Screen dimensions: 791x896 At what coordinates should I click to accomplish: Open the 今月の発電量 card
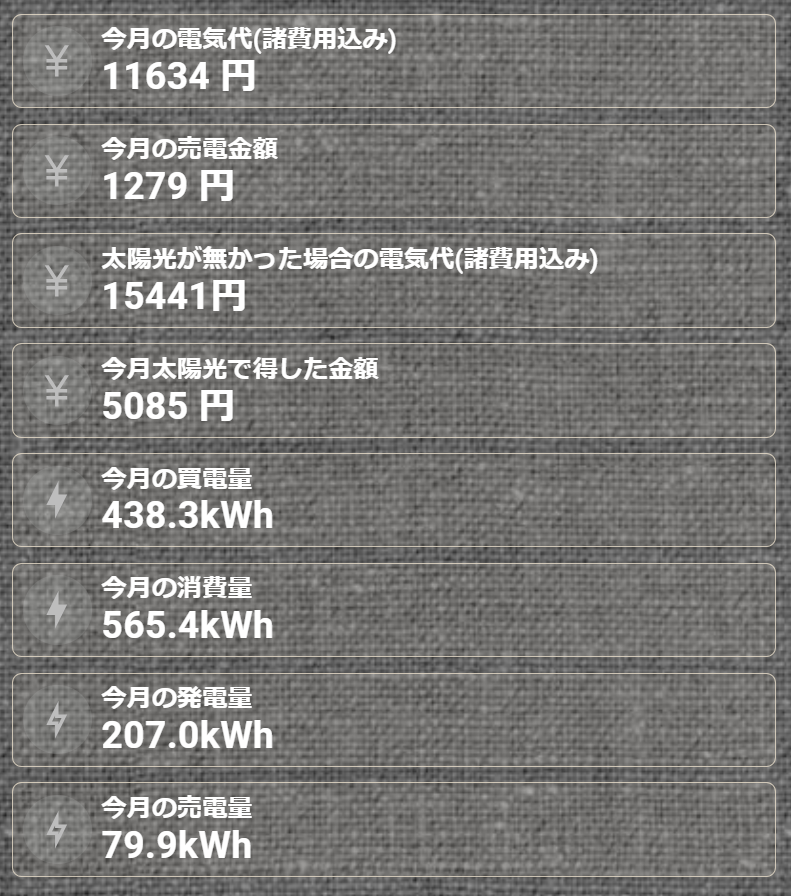click(393, 720)
